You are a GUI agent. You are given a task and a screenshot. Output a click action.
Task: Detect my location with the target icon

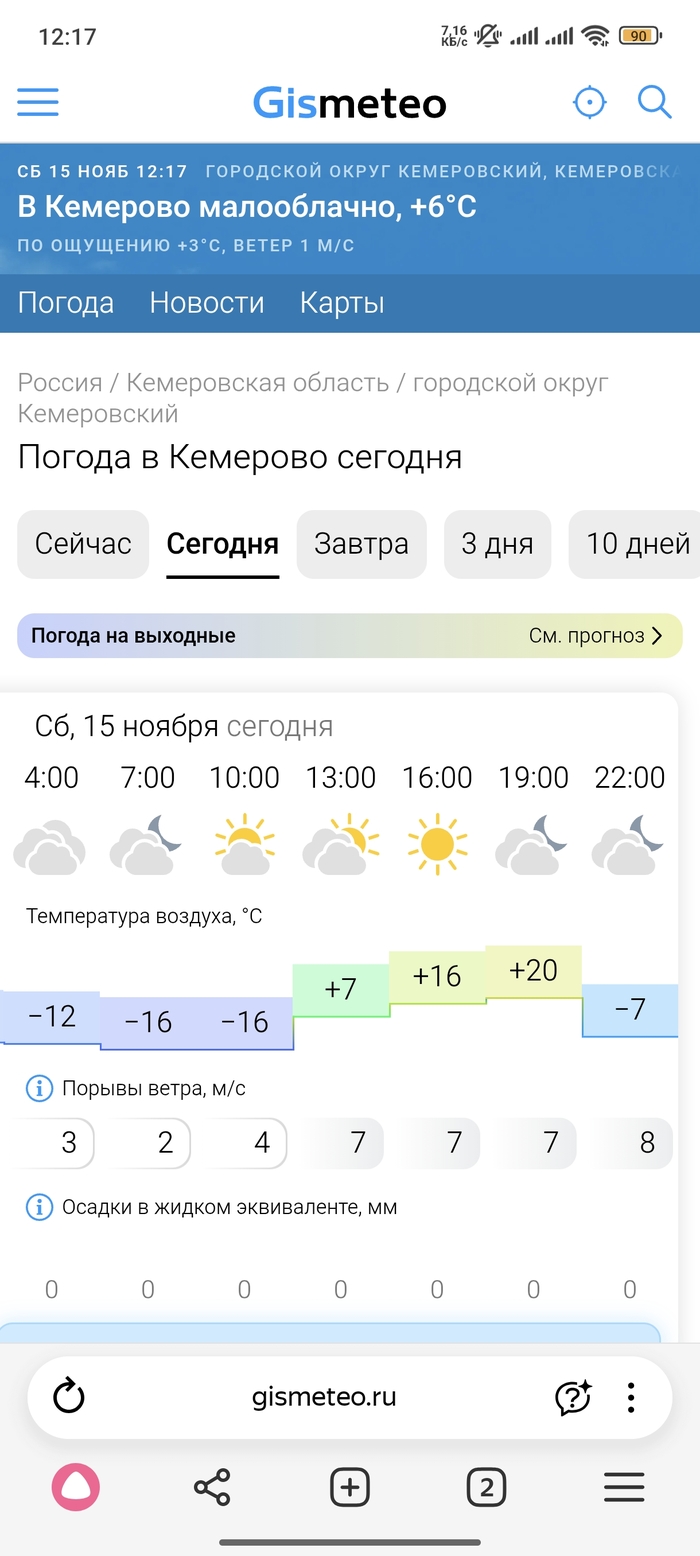click(589, 102)
